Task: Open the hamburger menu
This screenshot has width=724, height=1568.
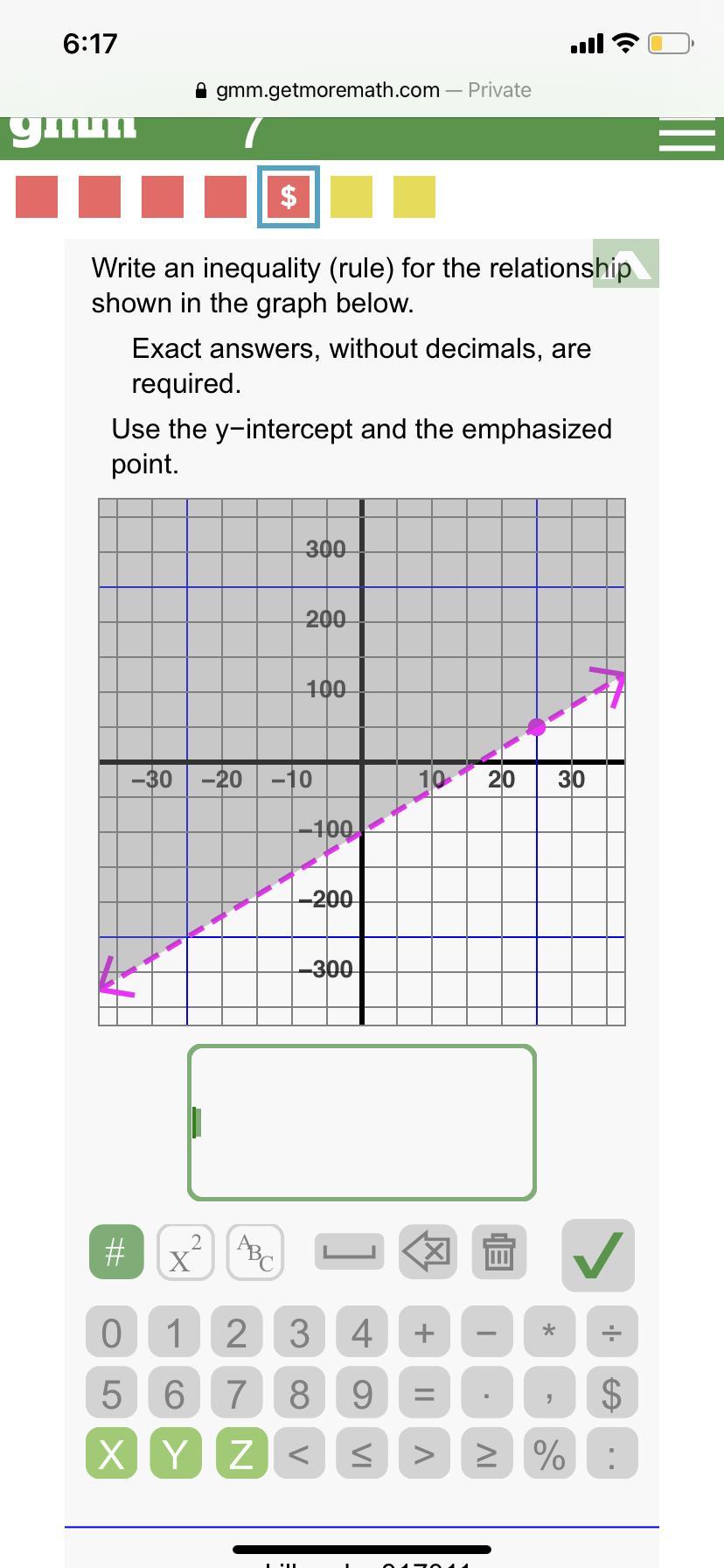Action: (x=686, y=136)
